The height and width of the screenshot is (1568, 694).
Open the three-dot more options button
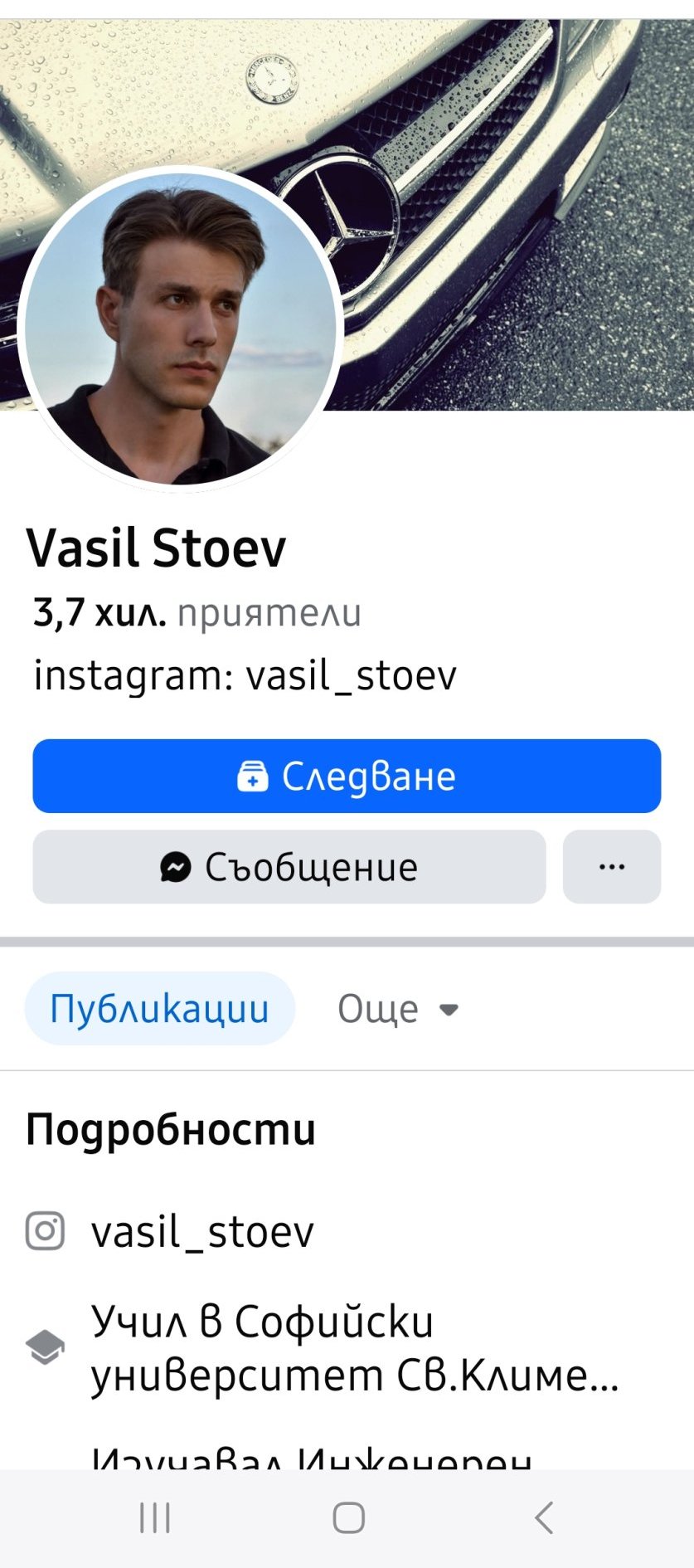pos(612,867)
